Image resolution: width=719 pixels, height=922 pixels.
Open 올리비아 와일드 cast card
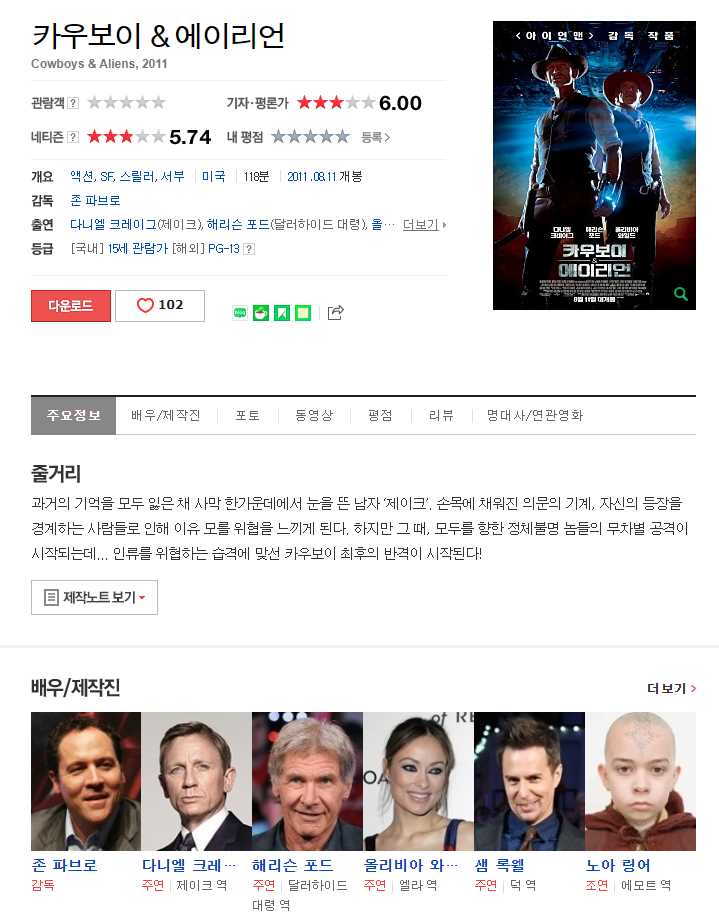pyautogui.click(x=418, y=781)
